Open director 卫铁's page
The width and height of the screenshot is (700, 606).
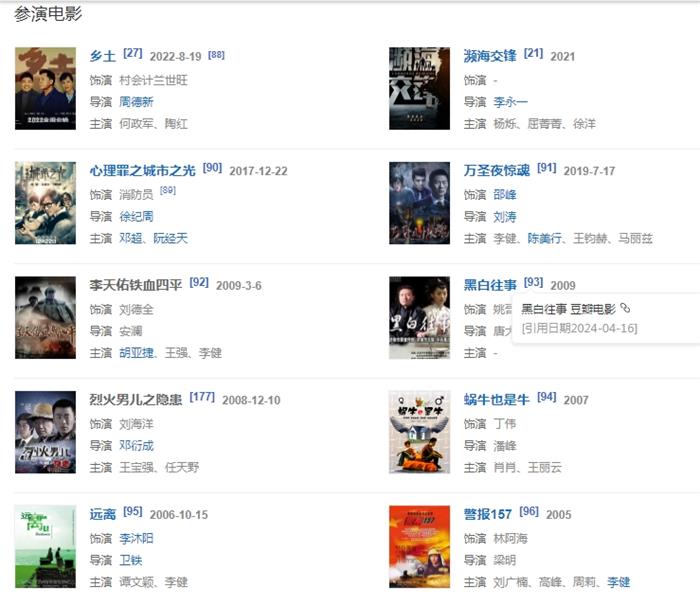130,560
